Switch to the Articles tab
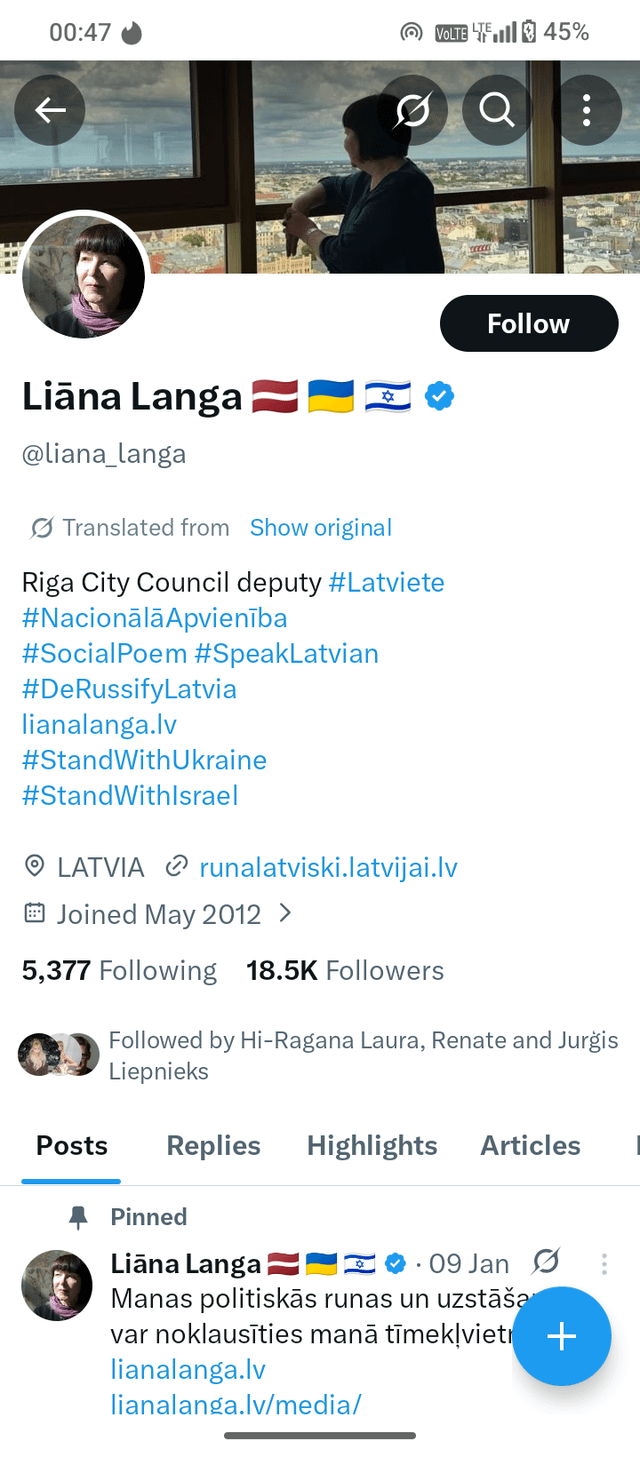 coord(530,1145)
